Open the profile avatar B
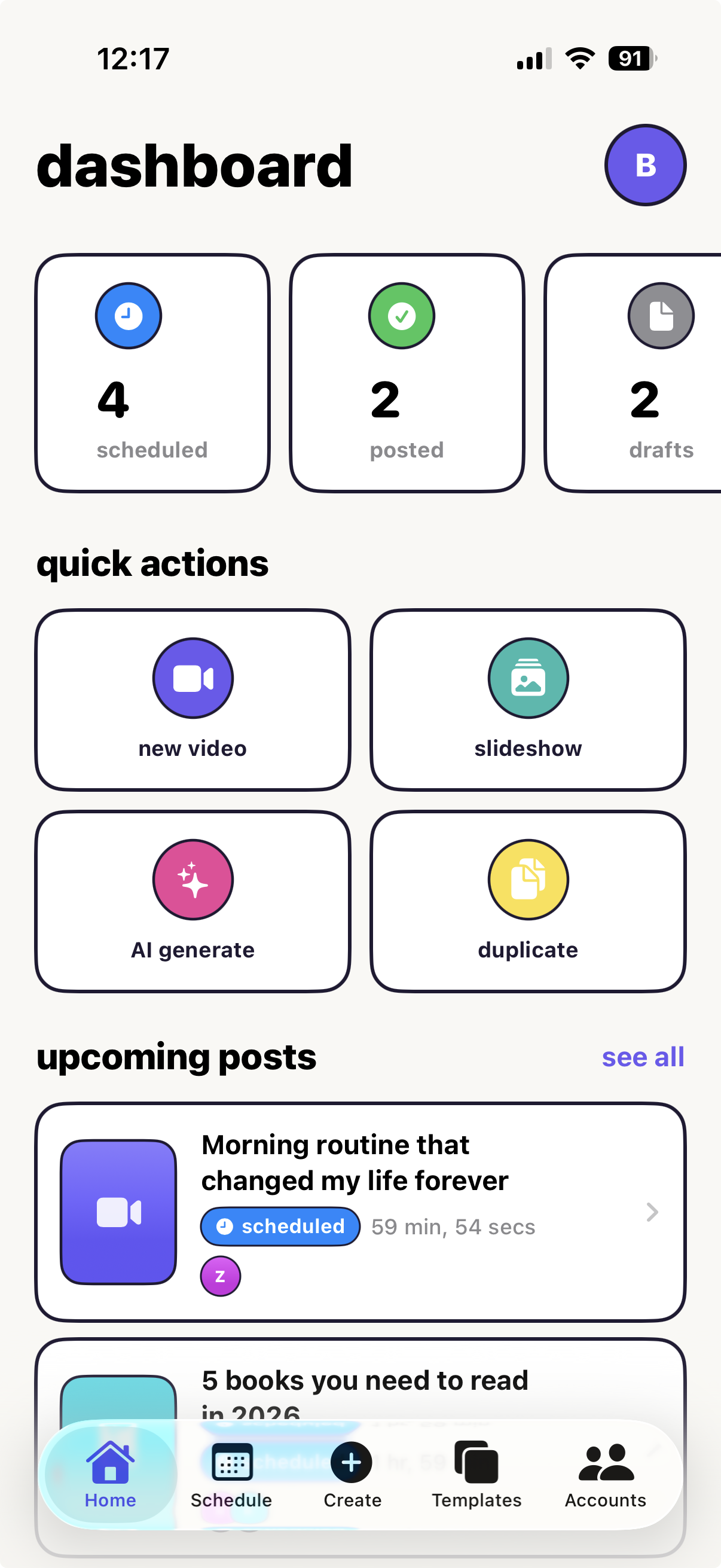Screen dimensions: 721x1568 click(645, 165)
